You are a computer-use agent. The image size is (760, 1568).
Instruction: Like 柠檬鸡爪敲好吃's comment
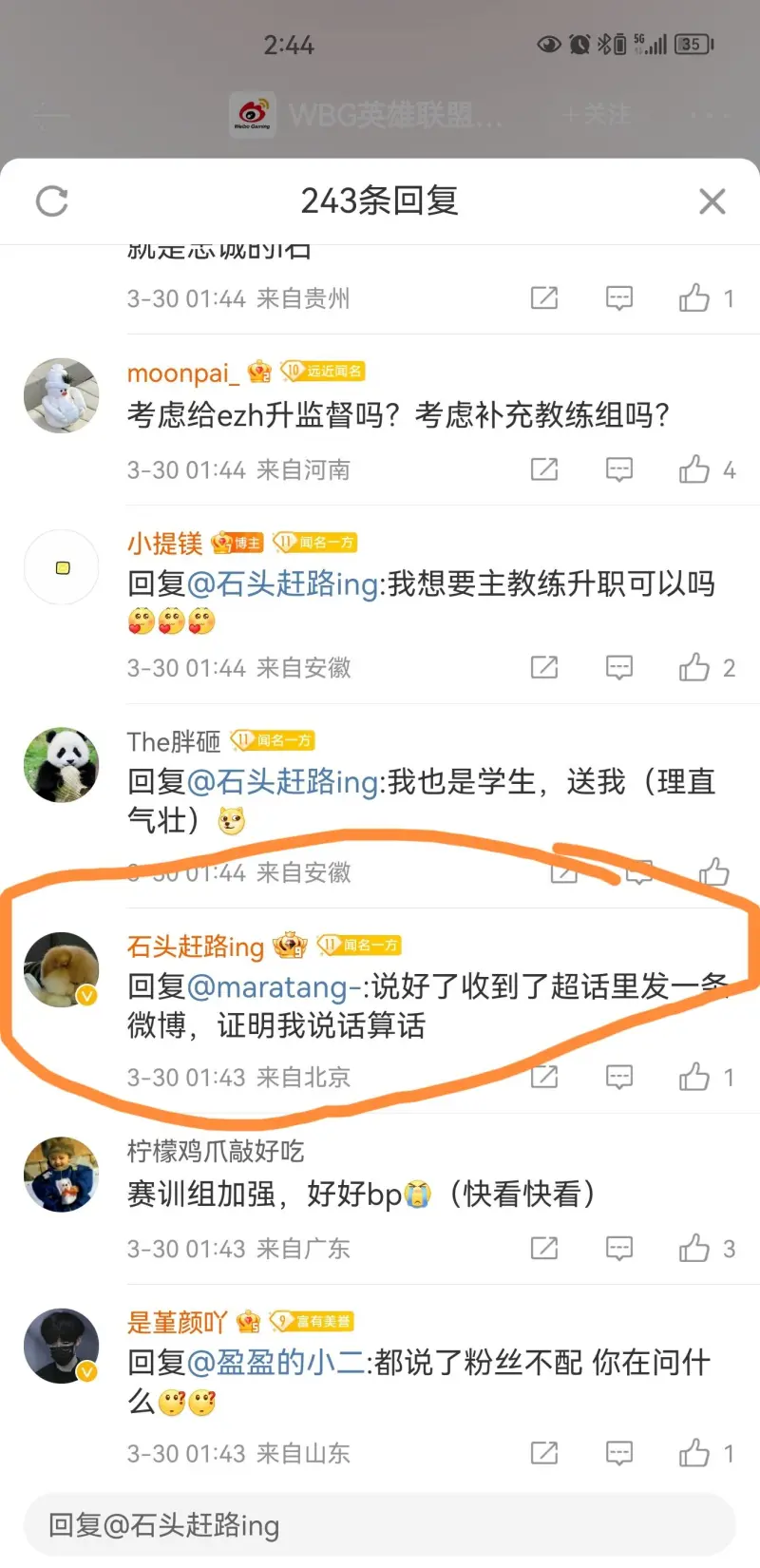click(694, 1248)
